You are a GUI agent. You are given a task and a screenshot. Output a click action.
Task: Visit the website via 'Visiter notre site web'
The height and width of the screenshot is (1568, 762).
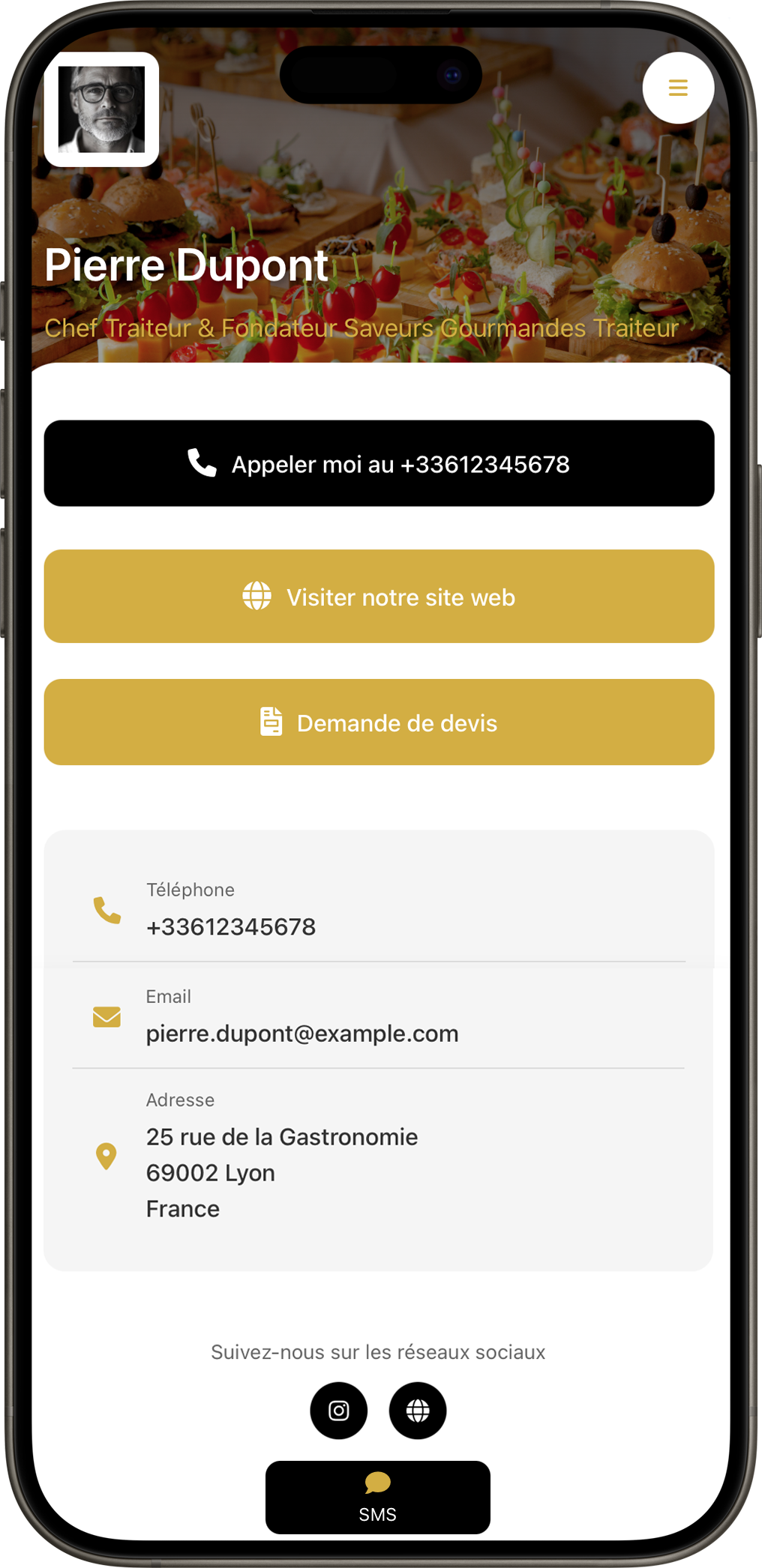379,597
